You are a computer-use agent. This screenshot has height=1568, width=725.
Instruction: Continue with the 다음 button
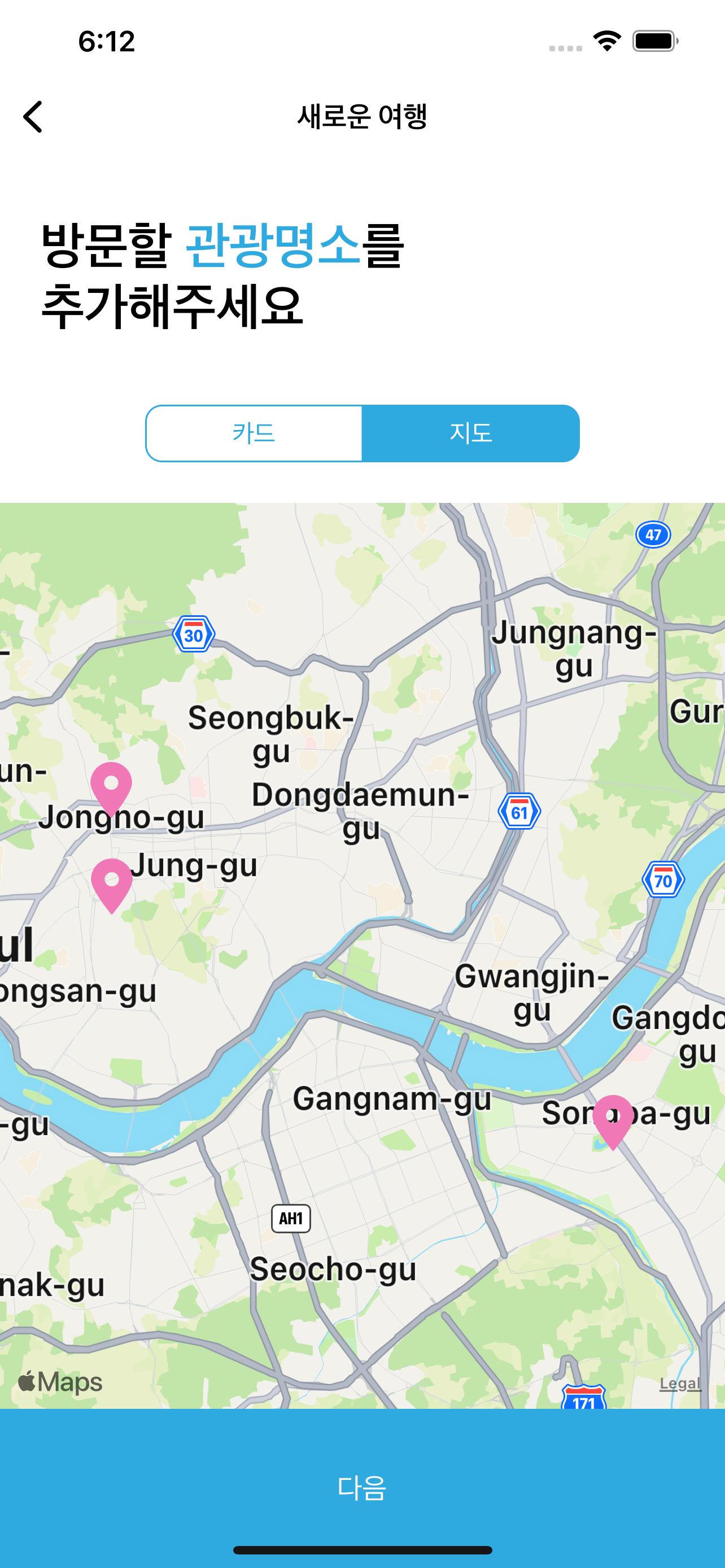(x=362, y=1487)
